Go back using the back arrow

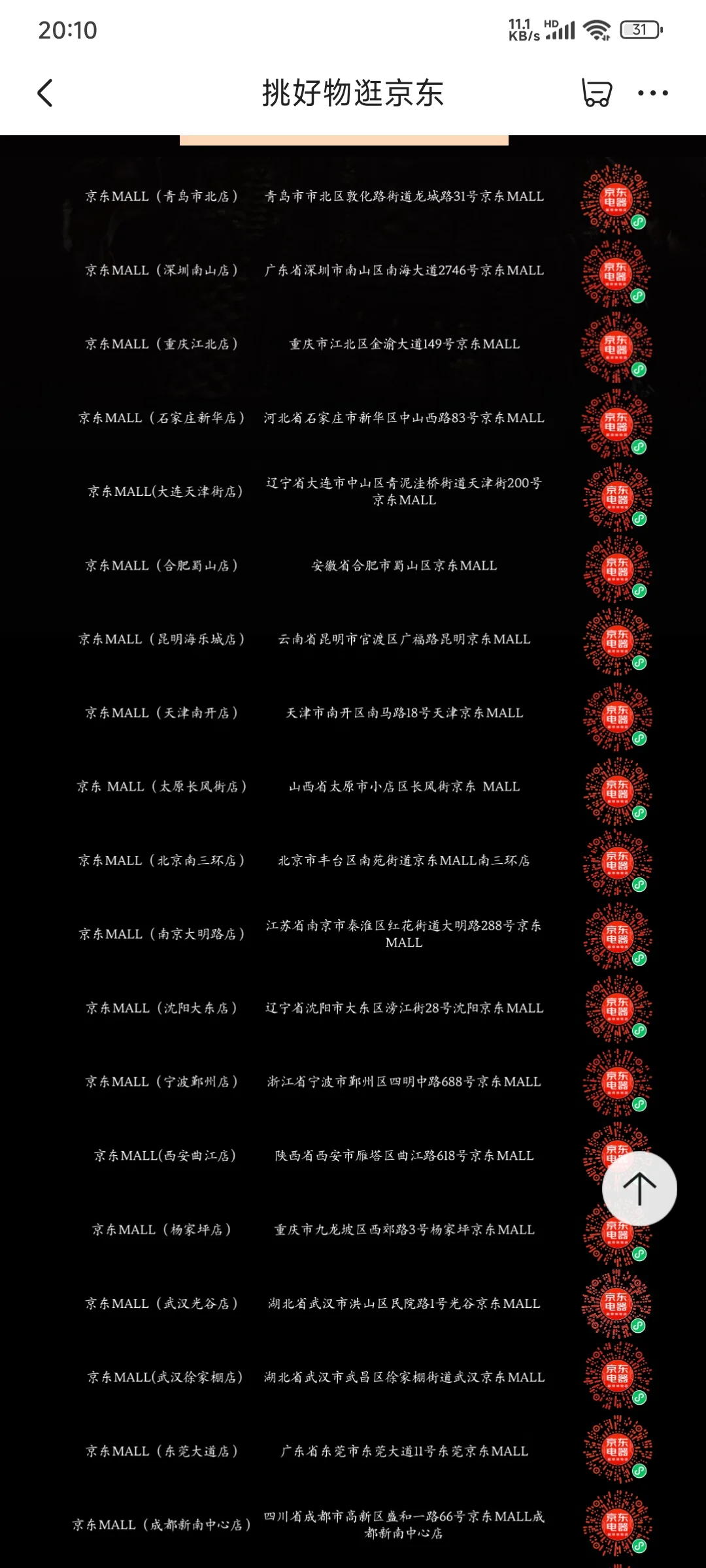[44, 93]
